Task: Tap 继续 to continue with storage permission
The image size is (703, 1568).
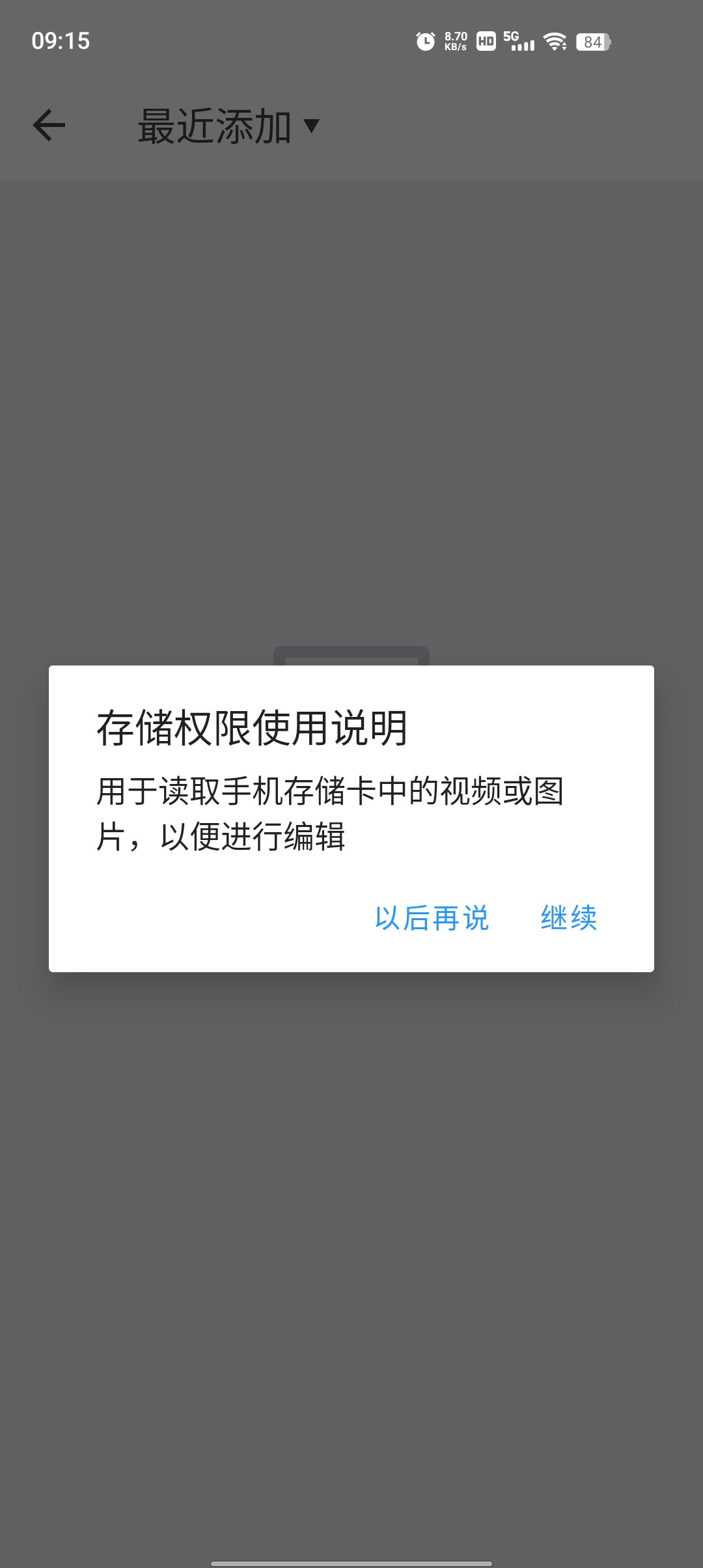Action: [x=568, y=918]
